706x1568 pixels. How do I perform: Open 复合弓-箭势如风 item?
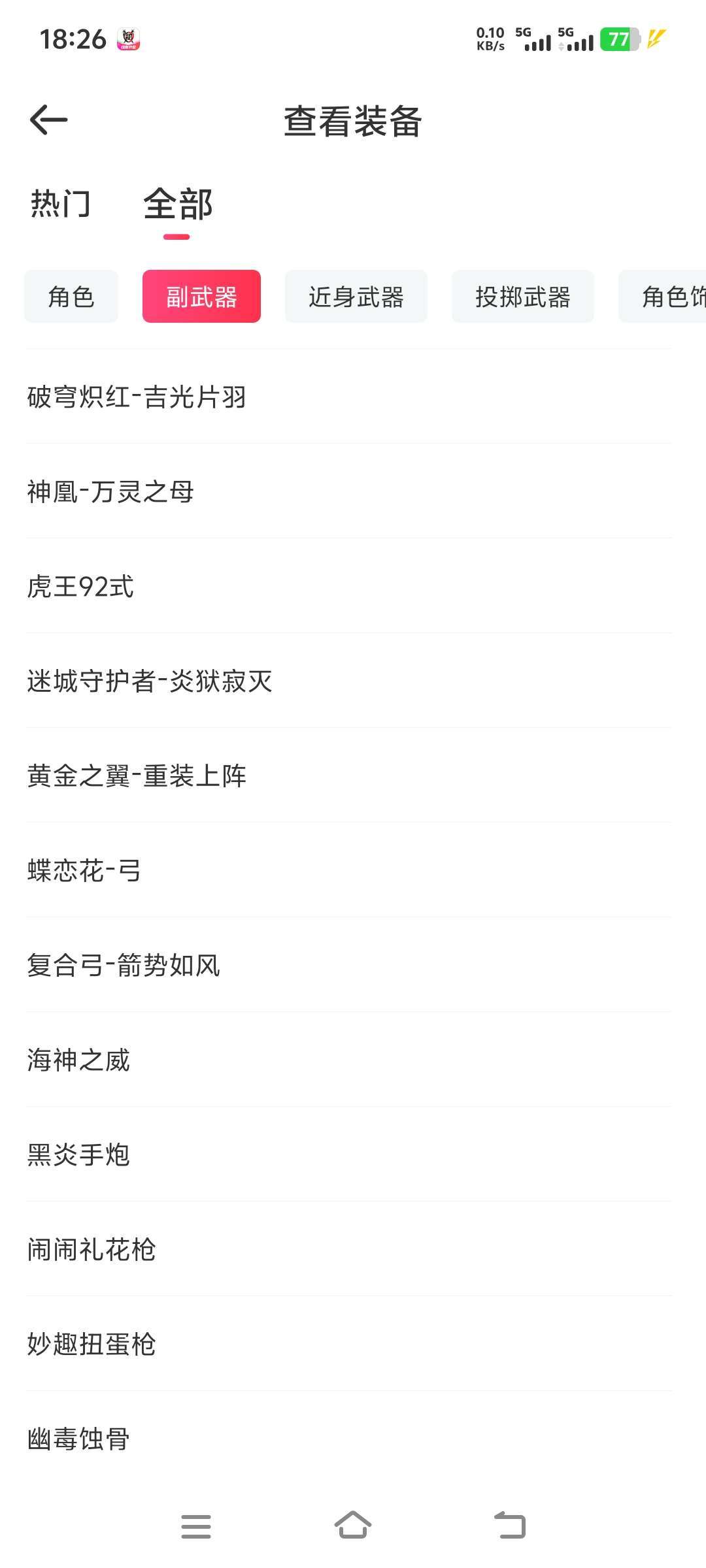tap(124, 965)
